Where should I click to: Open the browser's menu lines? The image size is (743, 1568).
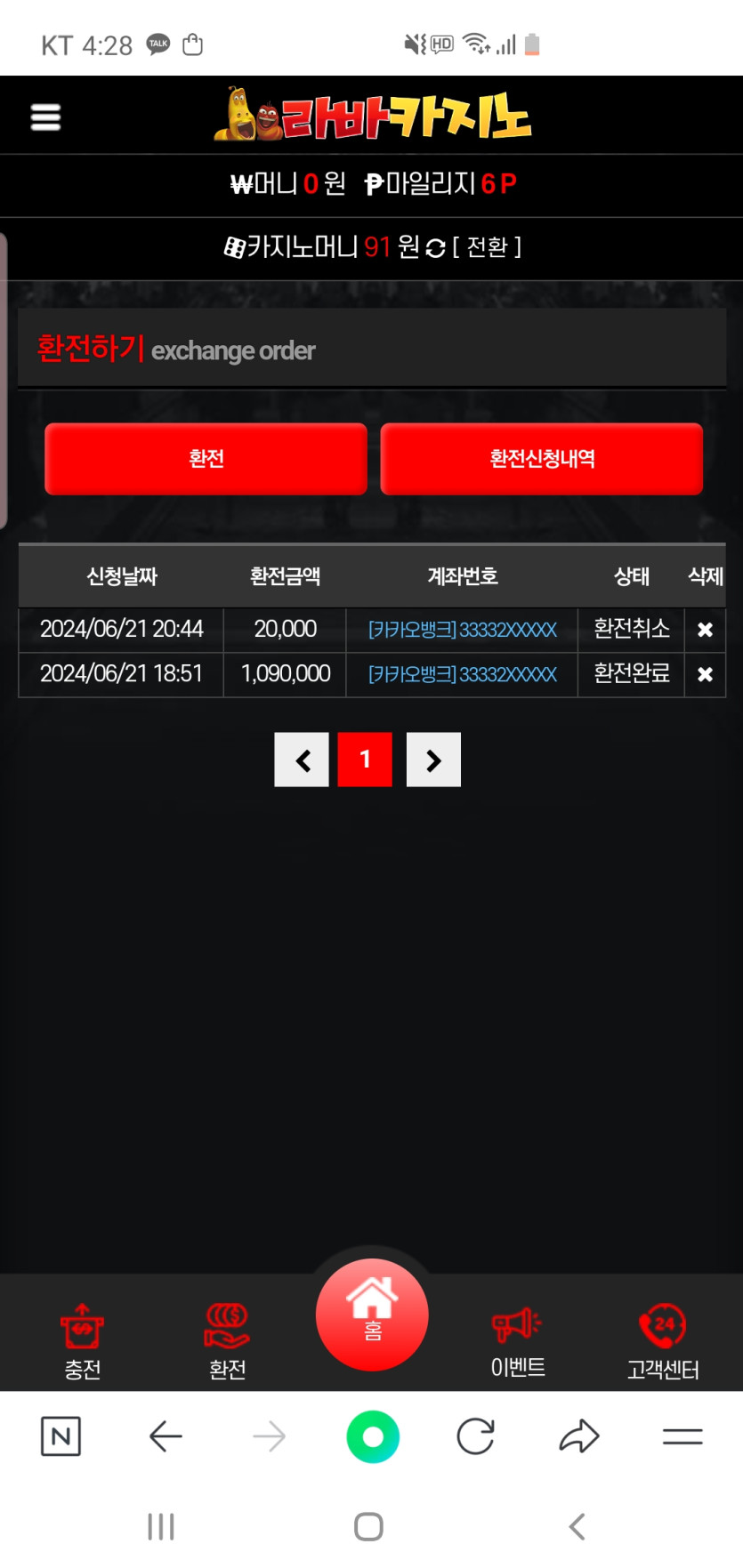pyautogui.click(x=682, y=1435)
